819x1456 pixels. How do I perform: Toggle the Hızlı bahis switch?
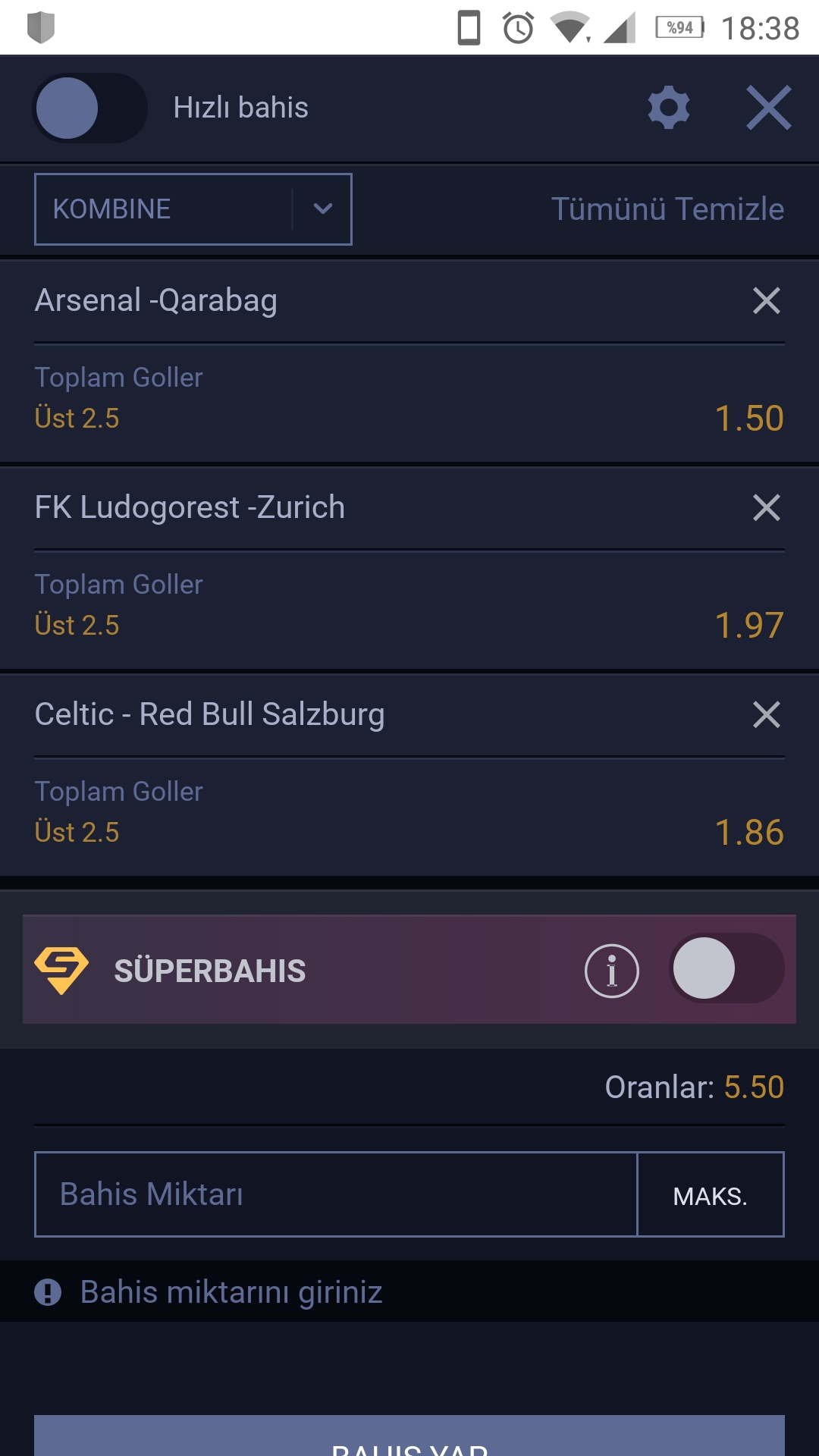tap(89, 108)
